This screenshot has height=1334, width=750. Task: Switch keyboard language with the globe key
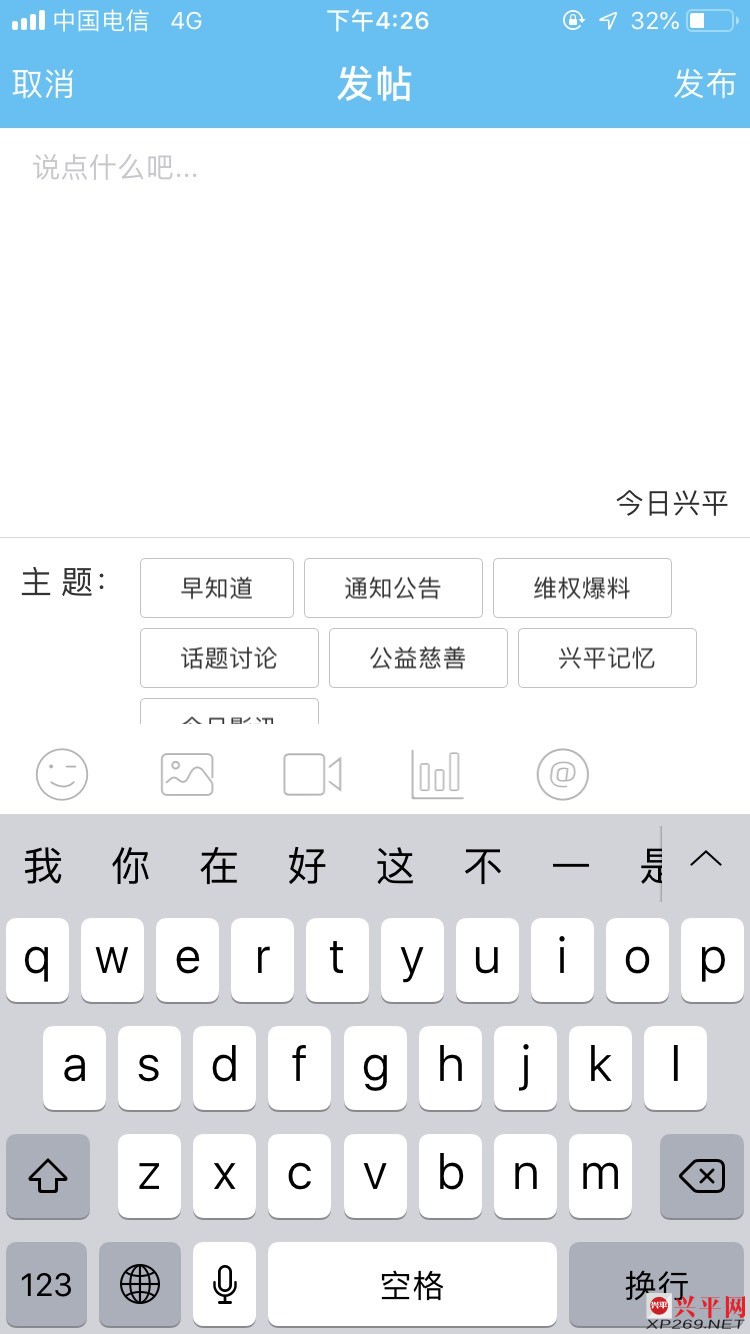pyautogui.click(x=140, y=1284)
